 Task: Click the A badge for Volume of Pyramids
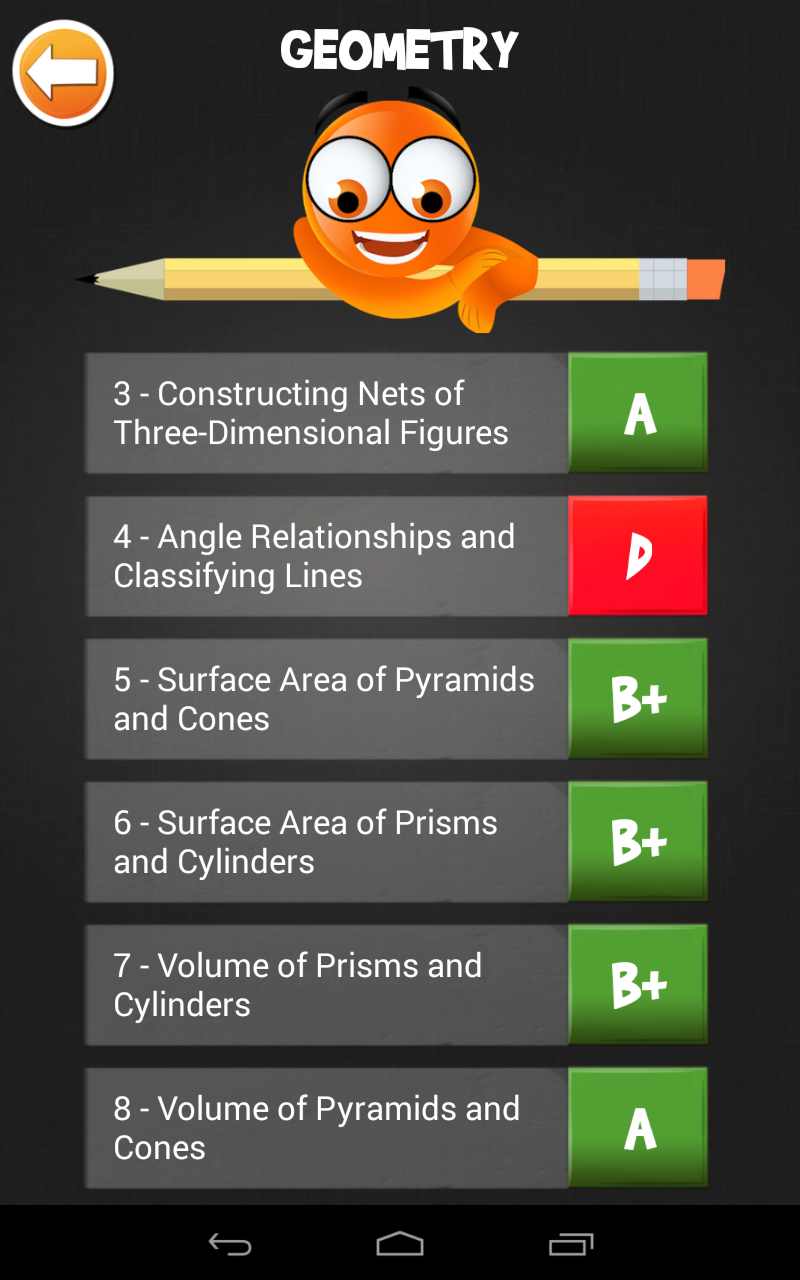638,1127
